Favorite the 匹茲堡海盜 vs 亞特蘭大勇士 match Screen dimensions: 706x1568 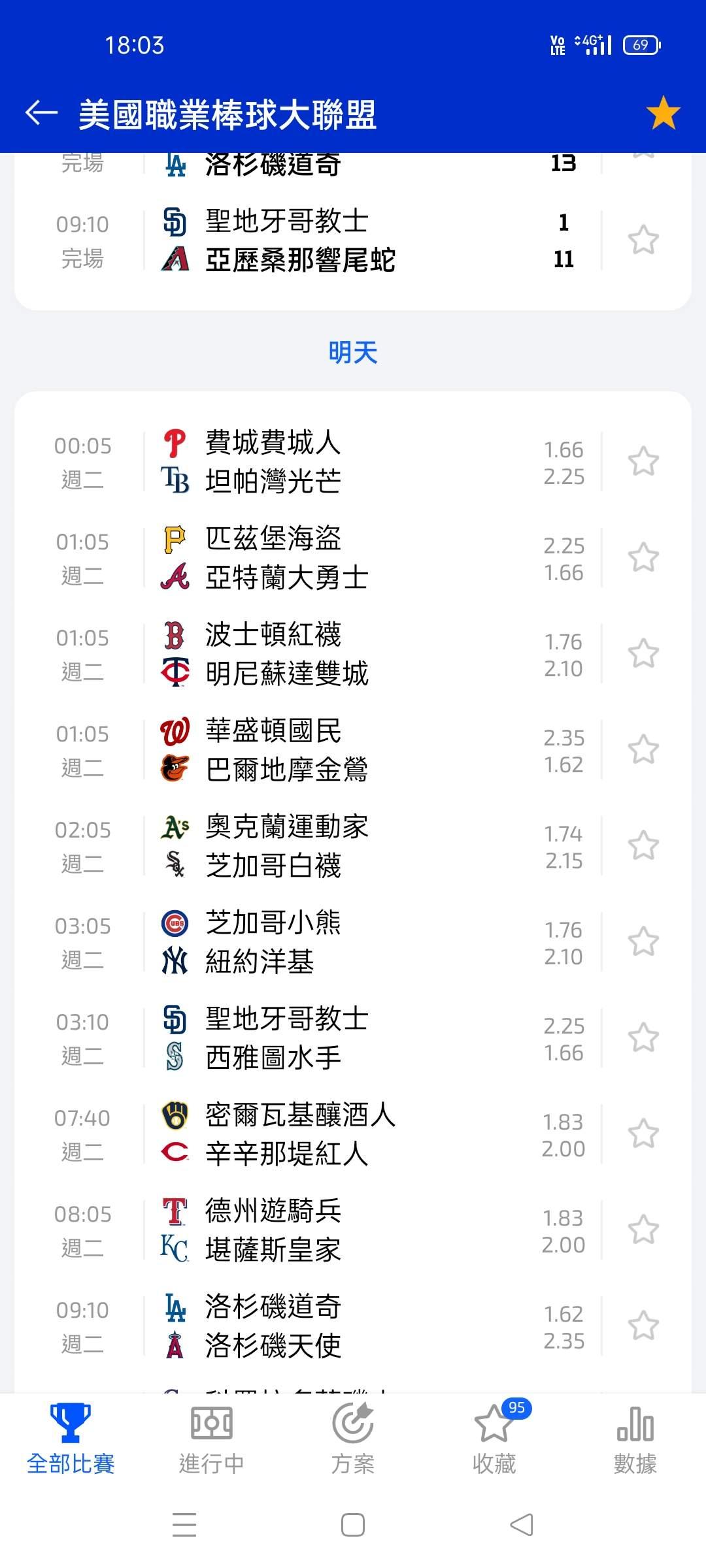pyautogui.click(x=643, y=557)
